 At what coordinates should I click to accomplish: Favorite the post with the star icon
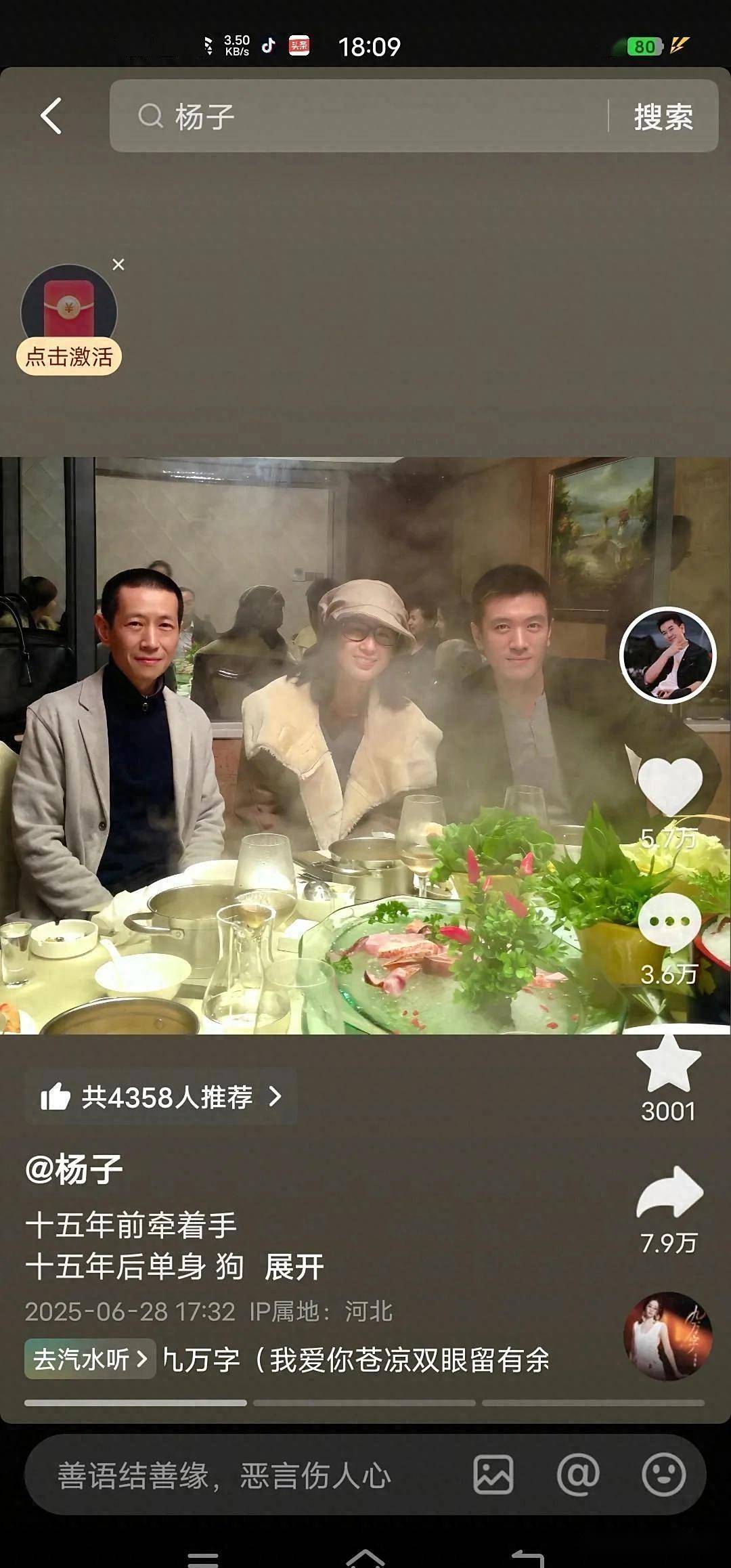coord(669,1064)
